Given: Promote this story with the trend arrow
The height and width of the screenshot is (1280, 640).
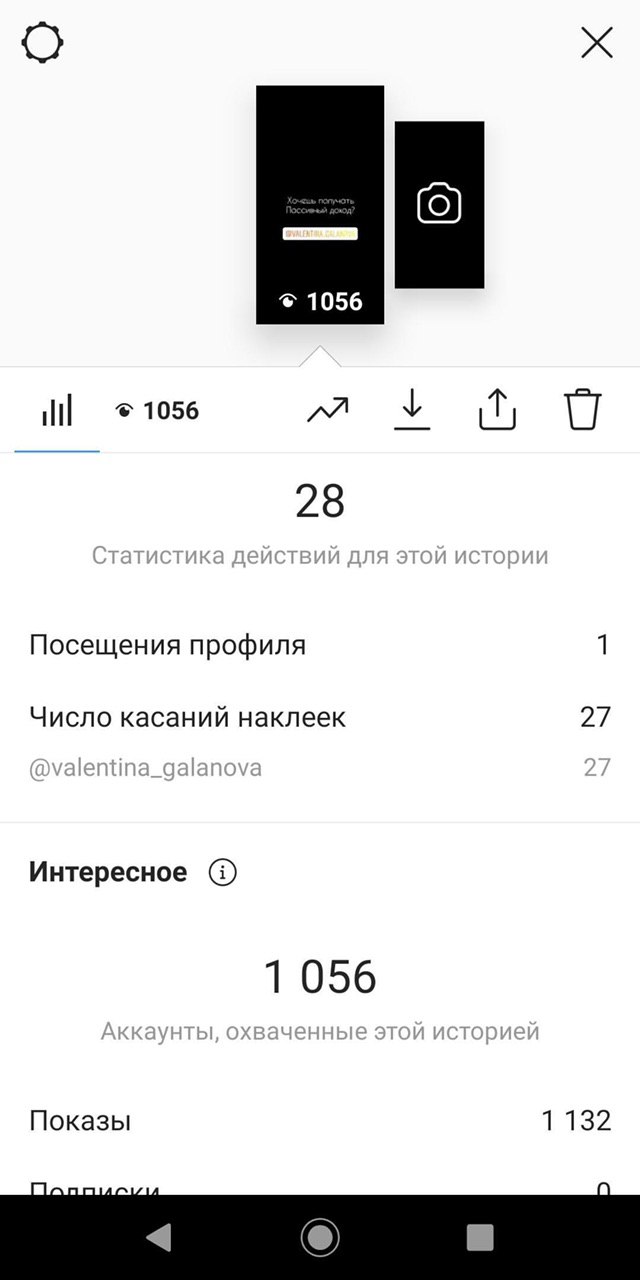Looking at the screenshot, I should (x=327, y=410).
